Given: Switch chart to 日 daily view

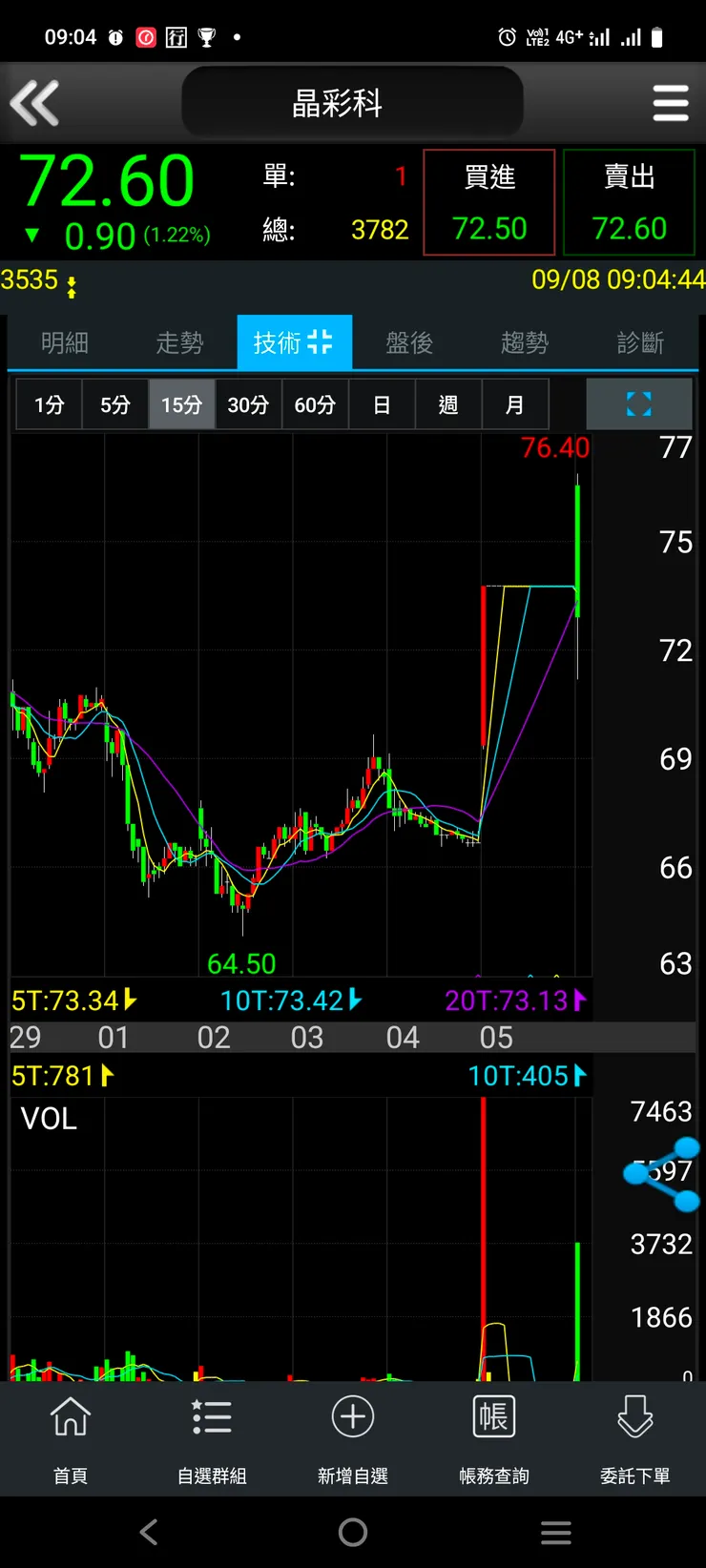Looking at the screenshot, I should point(382,404).
